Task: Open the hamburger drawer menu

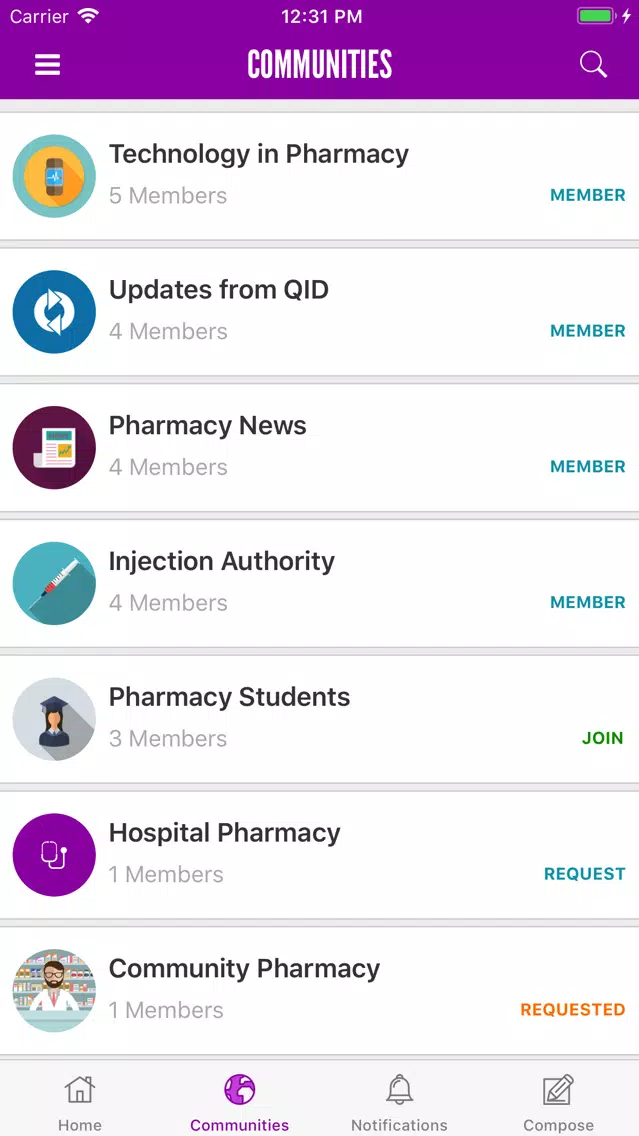Action: click(48, 65)
